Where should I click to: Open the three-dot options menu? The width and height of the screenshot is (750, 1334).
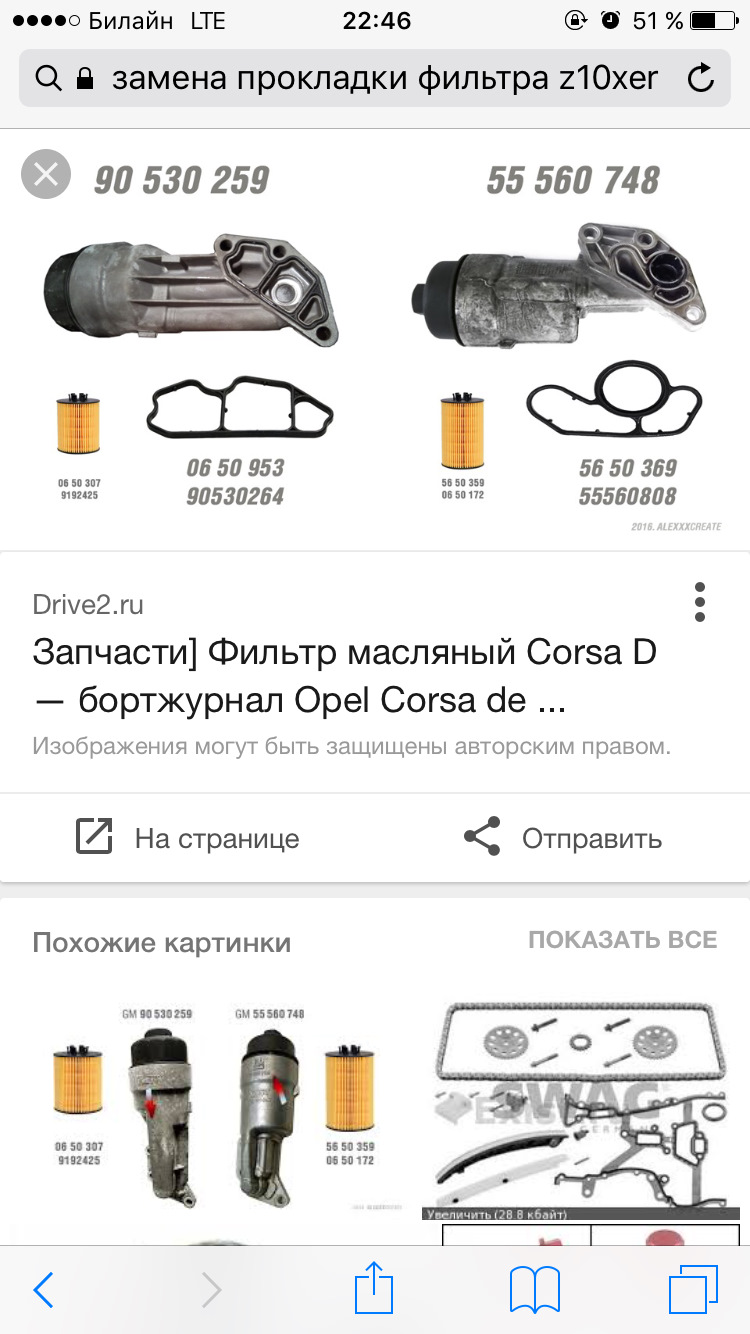click(699, 601)
